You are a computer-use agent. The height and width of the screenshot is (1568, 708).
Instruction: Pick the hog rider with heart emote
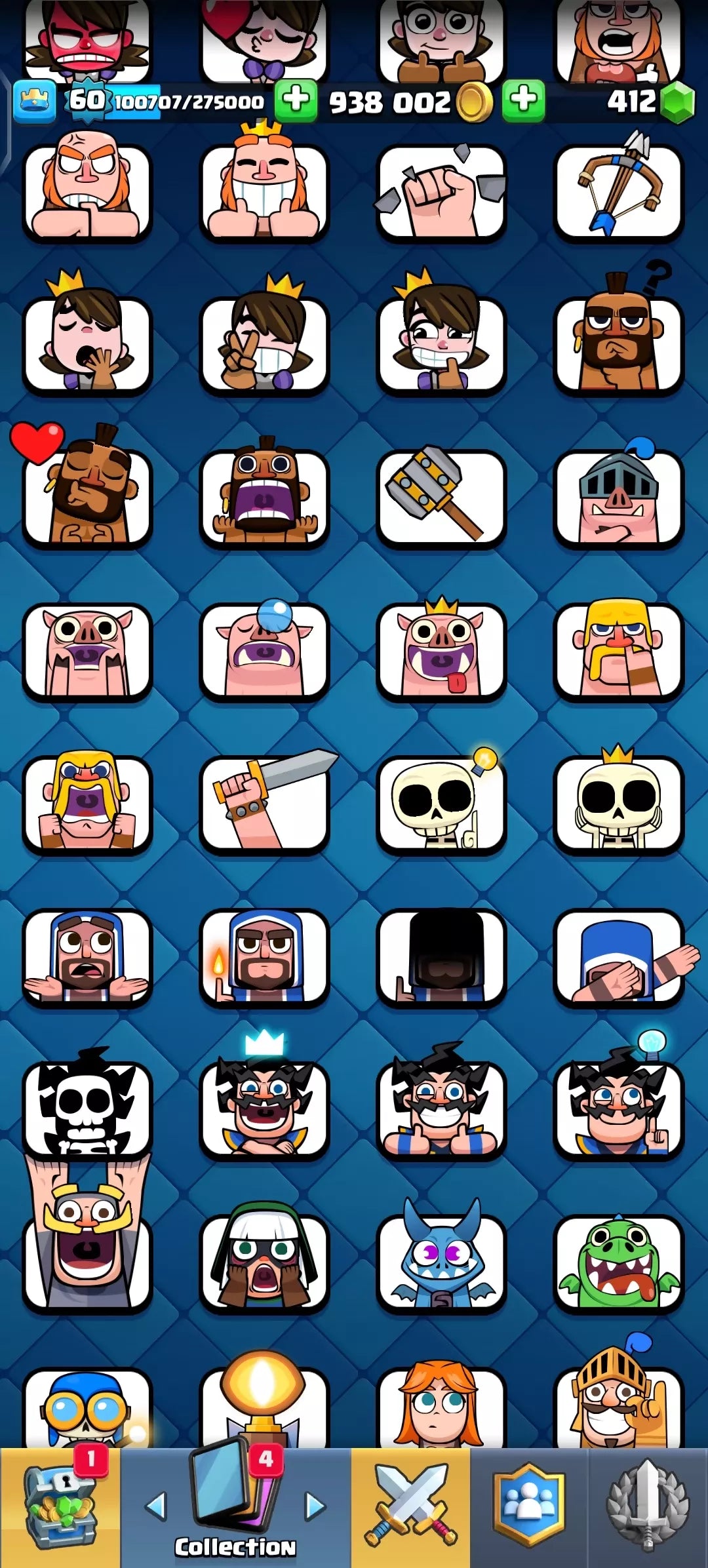tap(87, 496)
